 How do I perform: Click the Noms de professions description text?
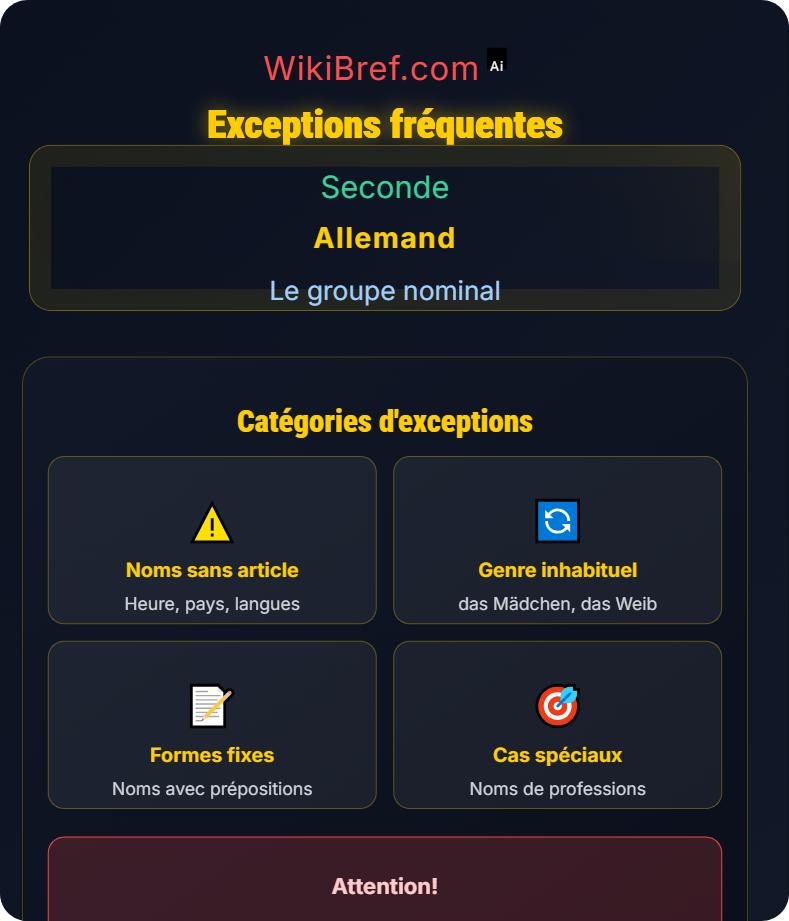pos(557,788)
